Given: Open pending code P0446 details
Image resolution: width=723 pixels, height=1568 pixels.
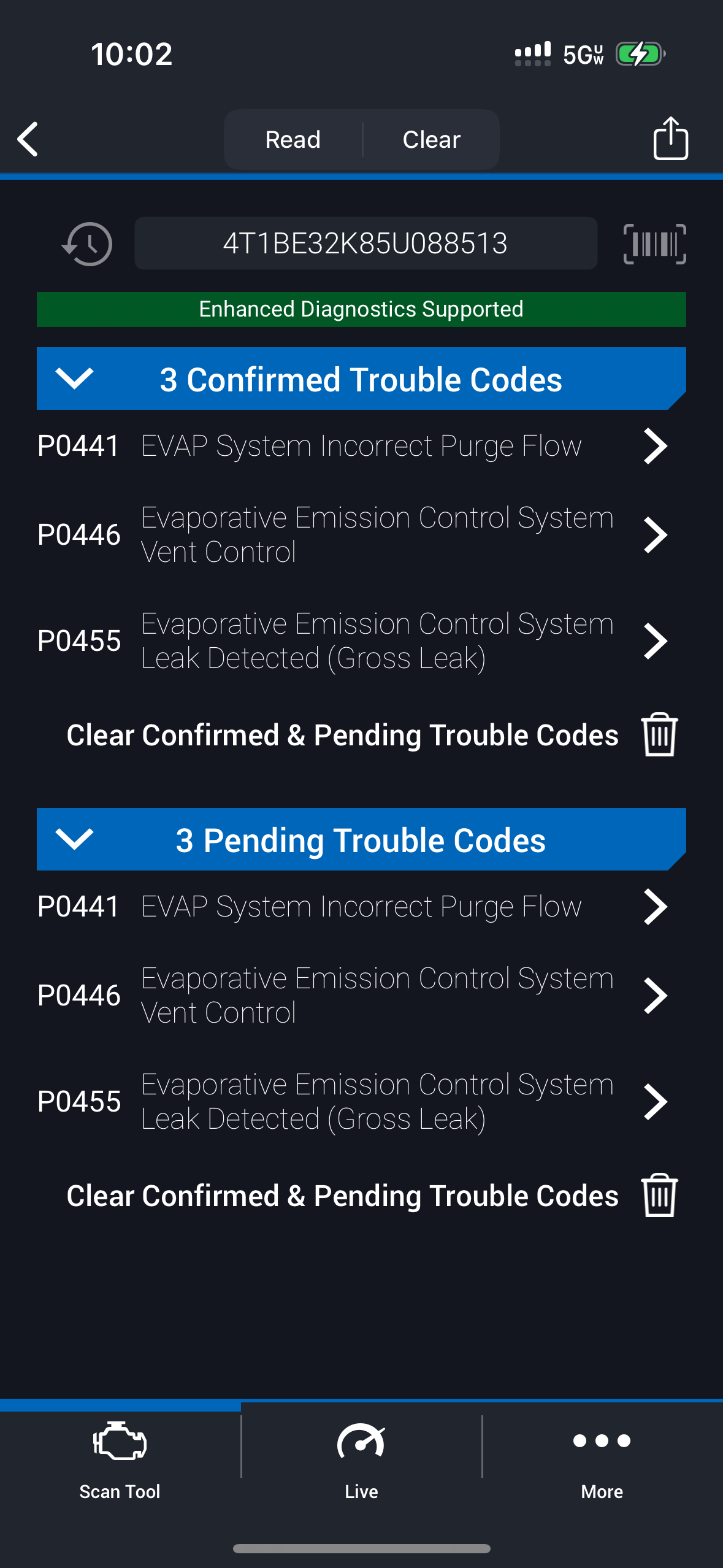Looking at the screenshot, I should pos(353,996).
